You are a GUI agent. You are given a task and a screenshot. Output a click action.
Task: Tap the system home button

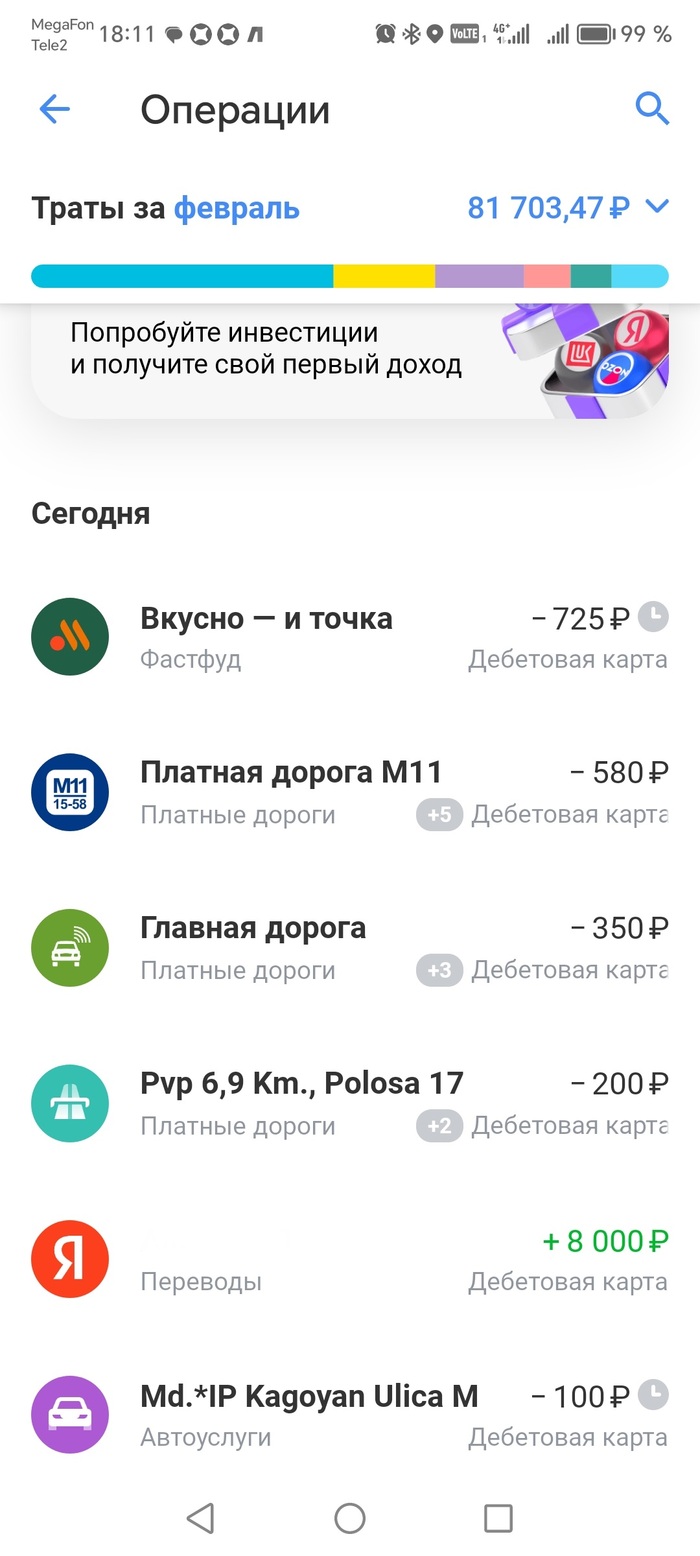tap(350, 1518)
